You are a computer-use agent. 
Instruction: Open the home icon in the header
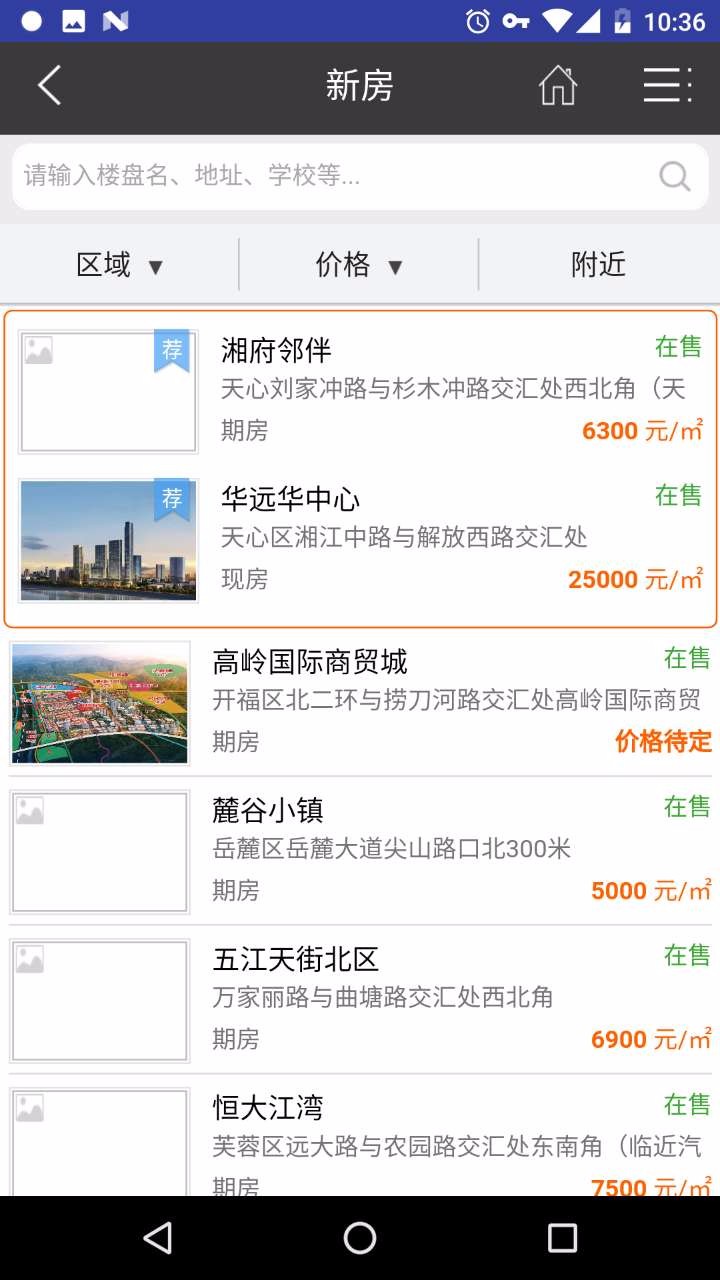click(x=558, y=86)
